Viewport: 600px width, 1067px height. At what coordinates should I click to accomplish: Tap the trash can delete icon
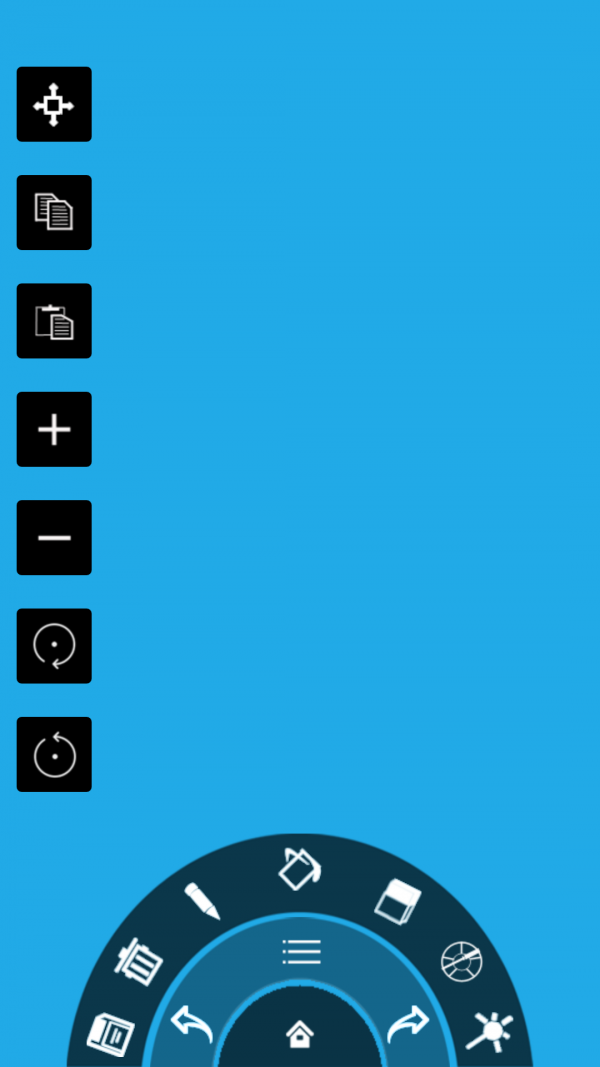pos(139,962)
